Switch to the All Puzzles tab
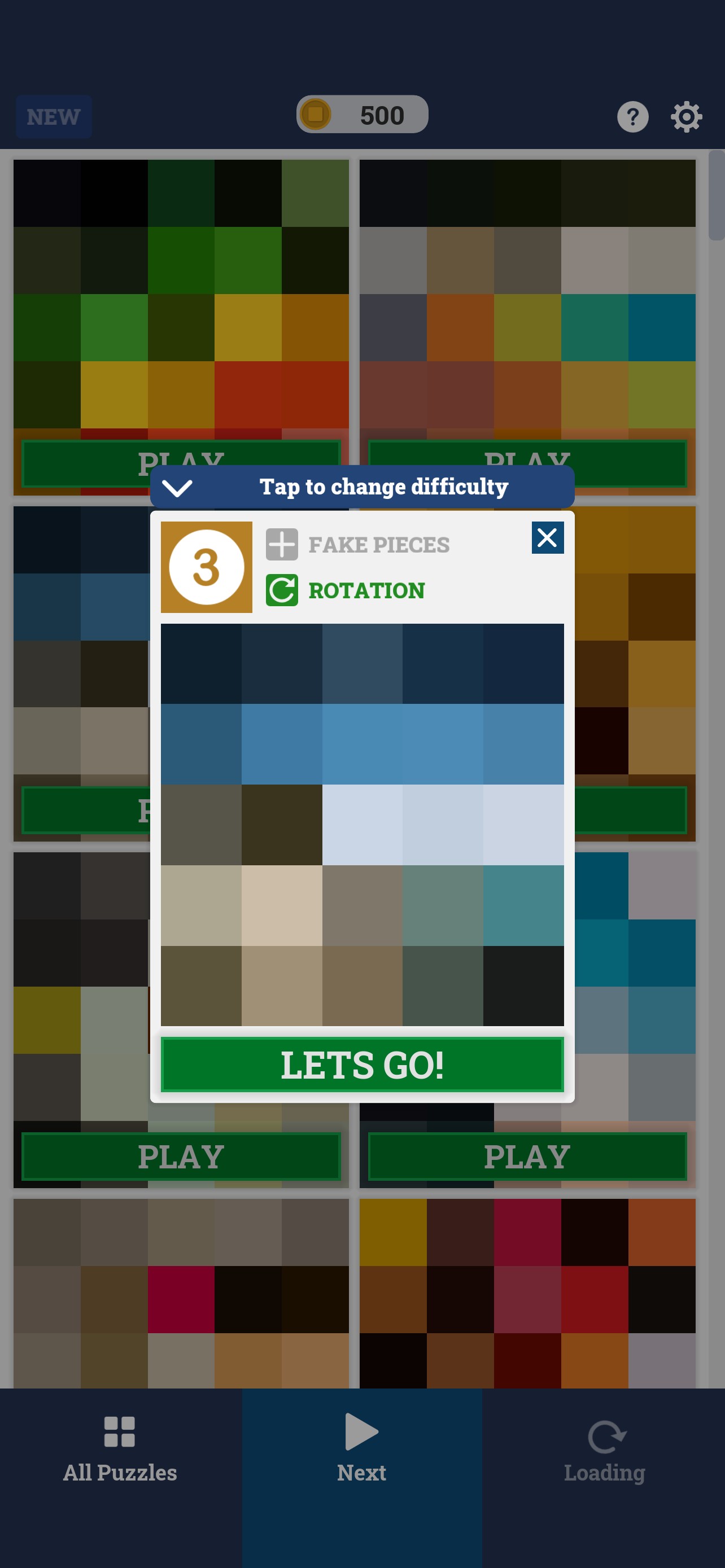Screen dimensions: 725x1568 (120, 1449)
